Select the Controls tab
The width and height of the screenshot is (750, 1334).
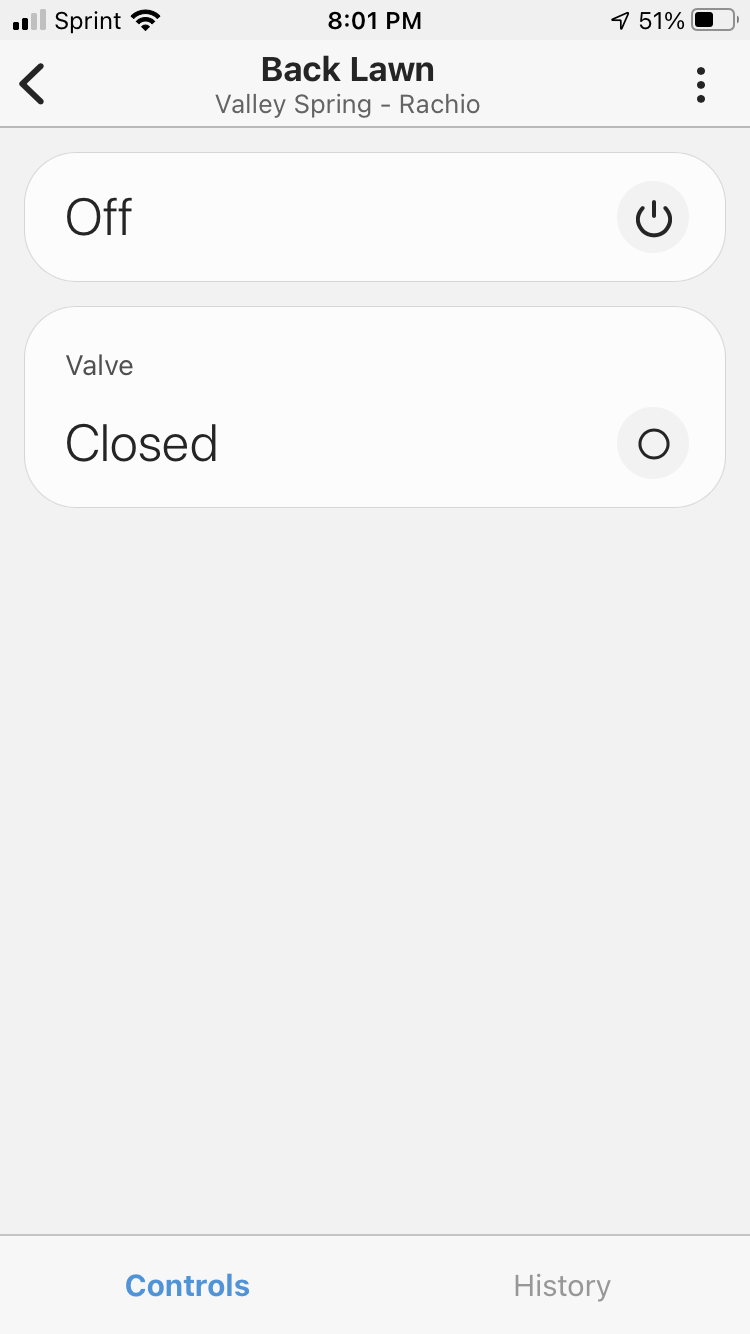click(x=187, y=1286)
